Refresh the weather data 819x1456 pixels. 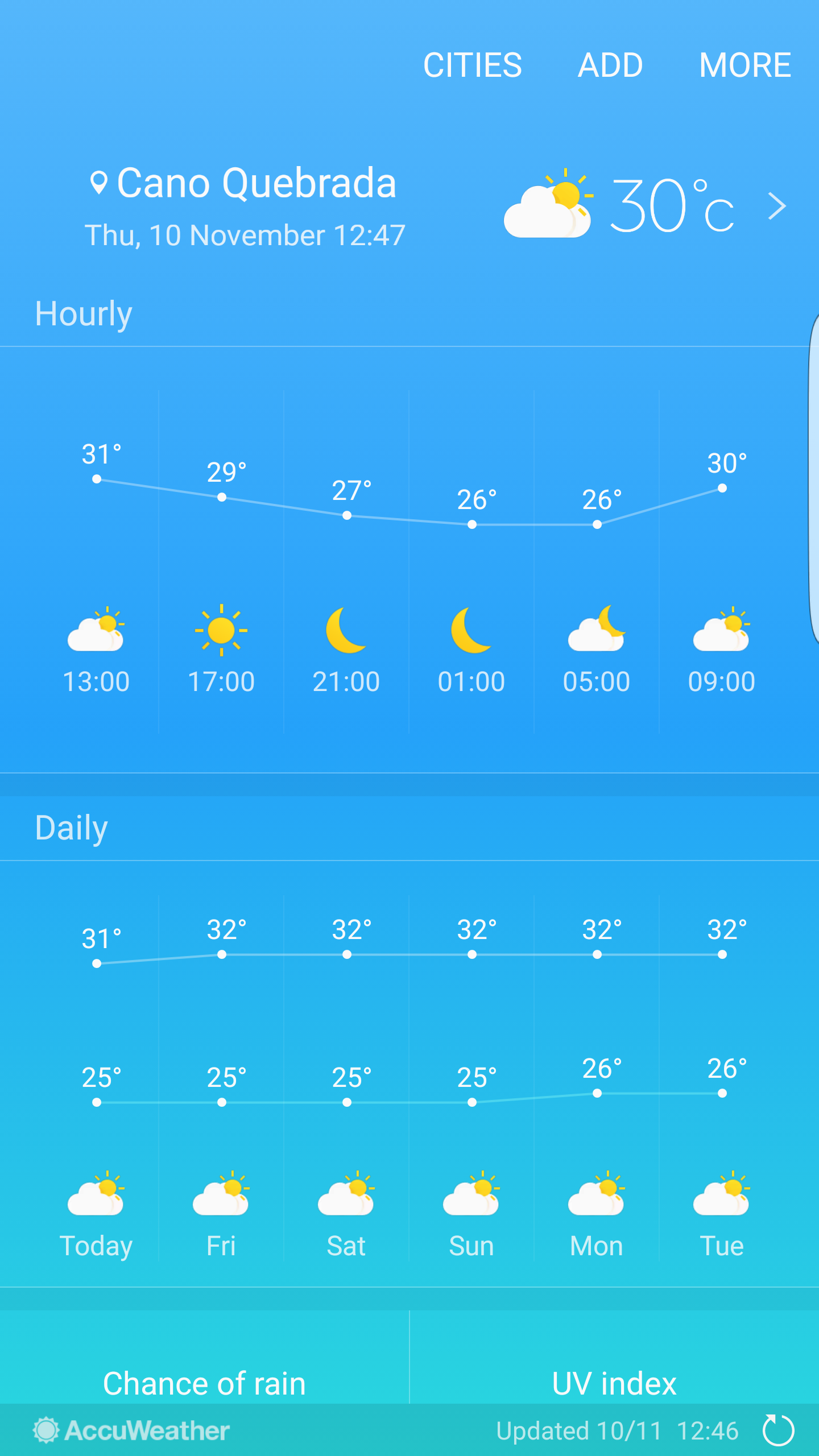[x=777, y=1430]
